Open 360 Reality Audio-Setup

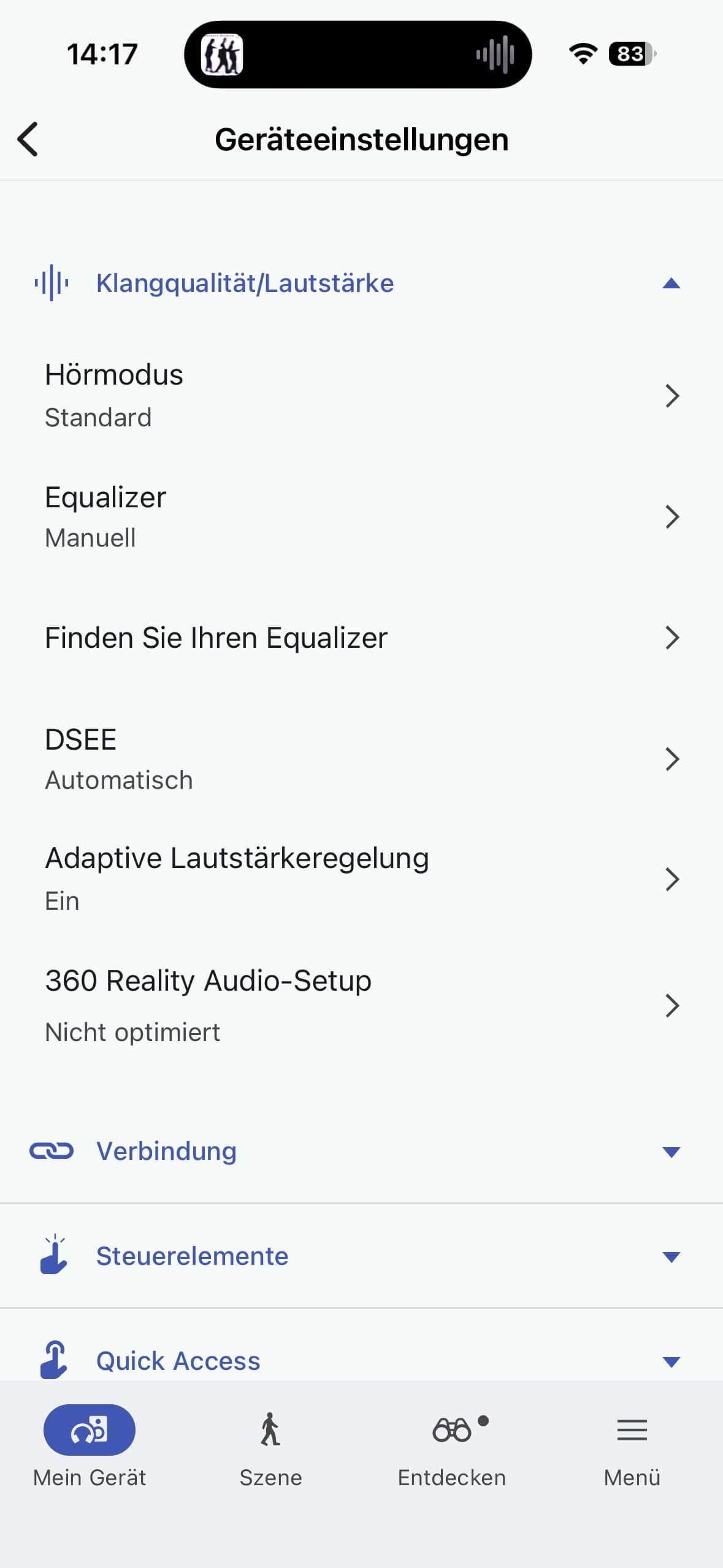(361, 1005)
